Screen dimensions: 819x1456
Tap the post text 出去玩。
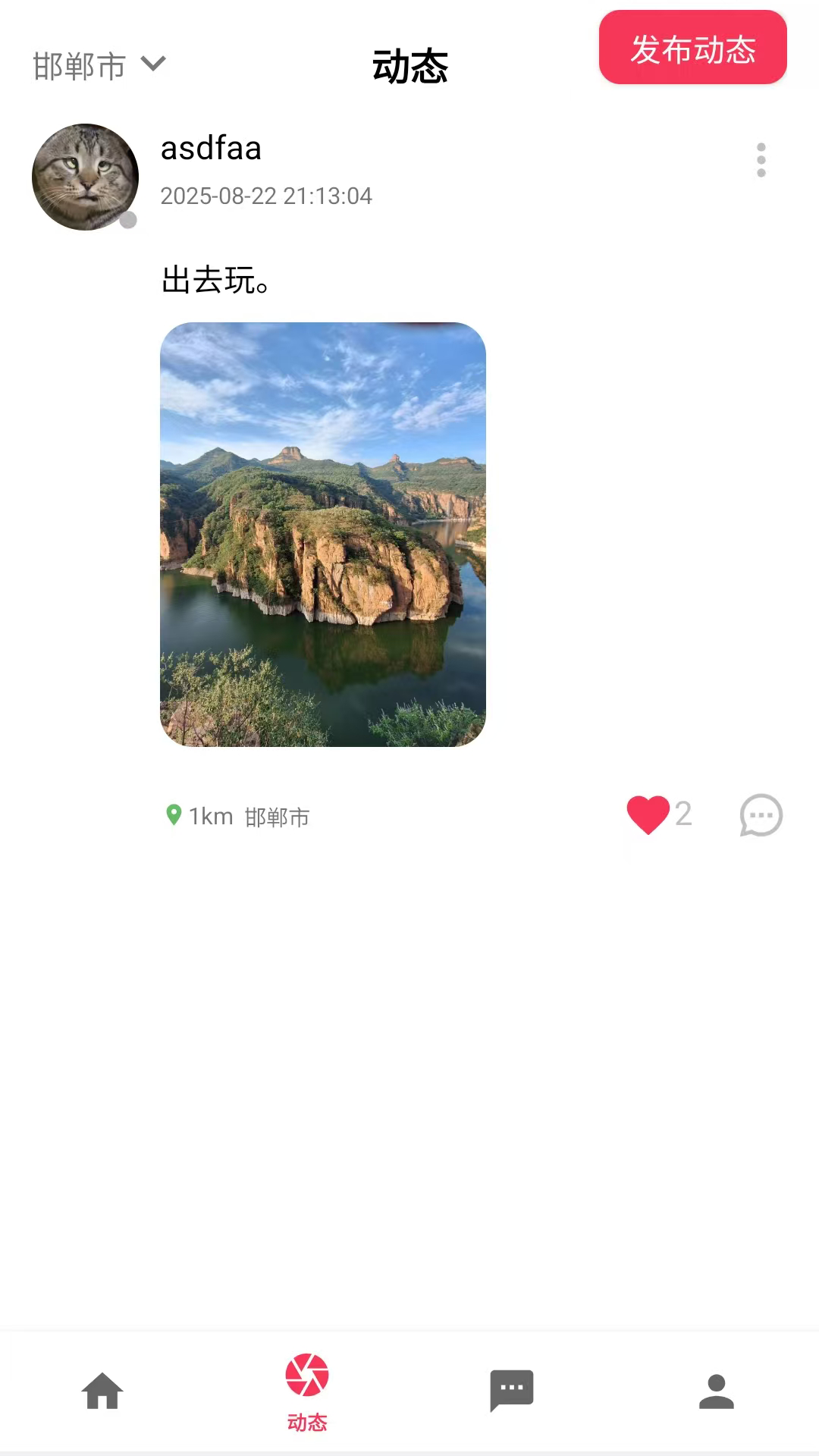215,281
